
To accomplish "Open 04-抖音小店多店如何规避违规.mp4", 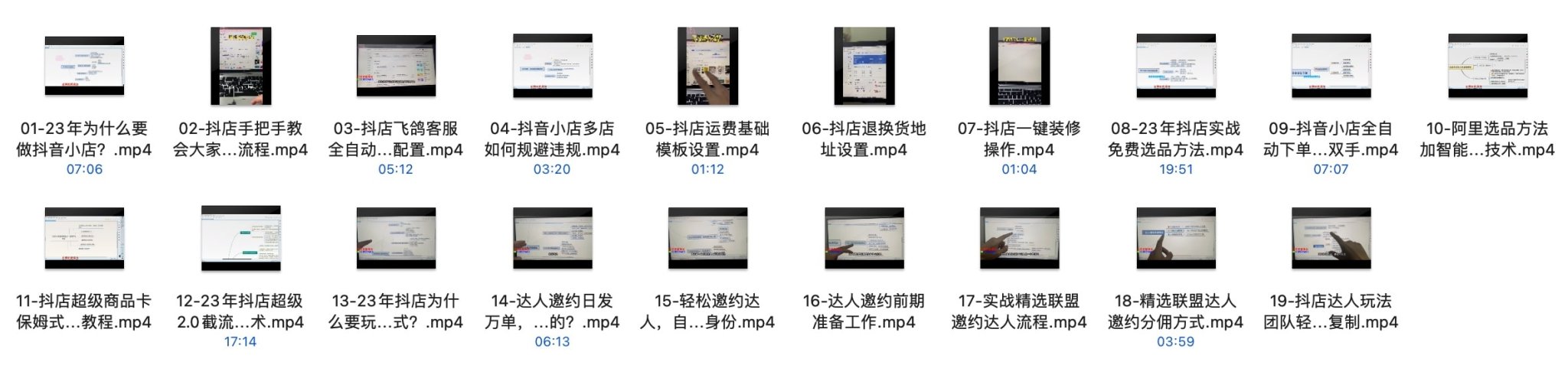I will (x=552, y=67).
